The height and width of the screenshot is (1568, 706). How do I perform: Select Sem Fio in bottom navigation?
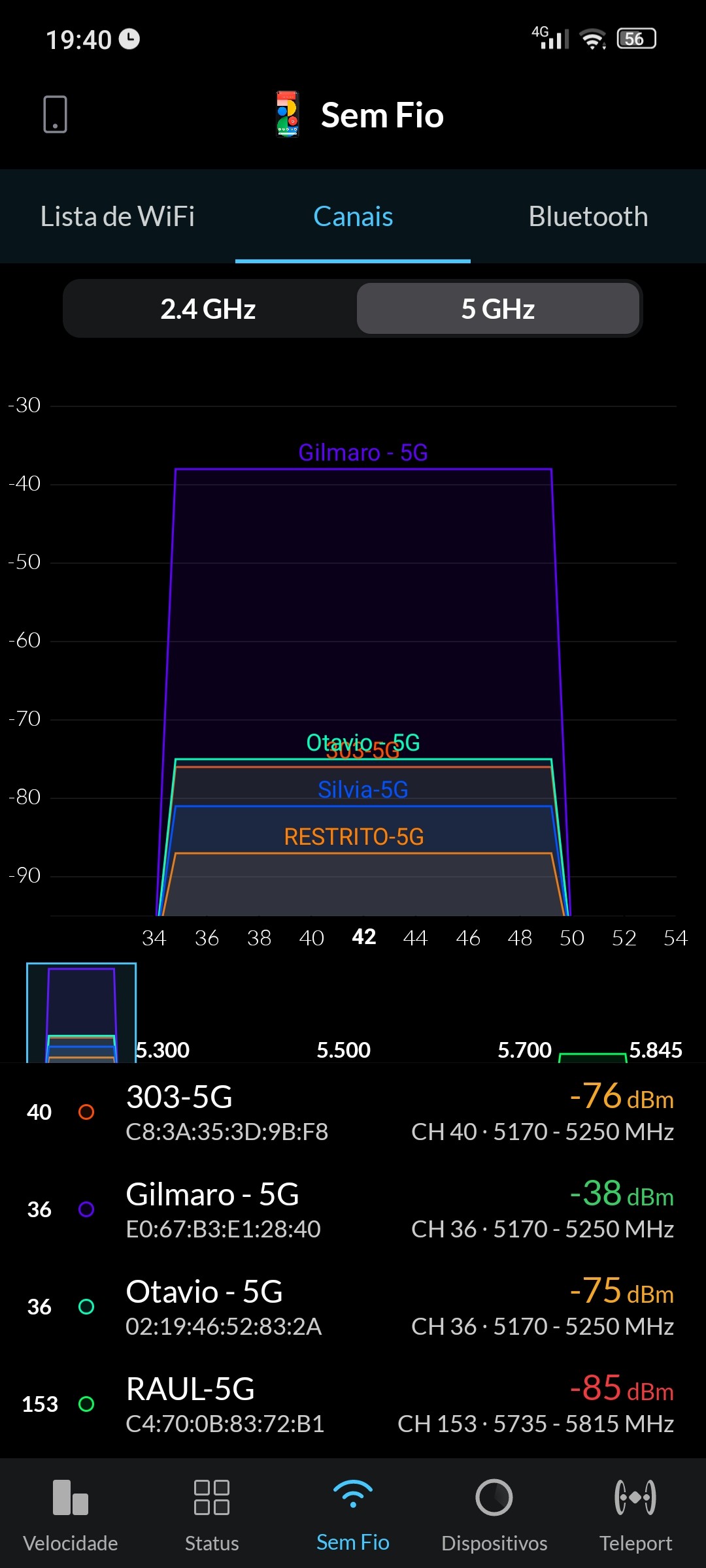pos(353,1514)
